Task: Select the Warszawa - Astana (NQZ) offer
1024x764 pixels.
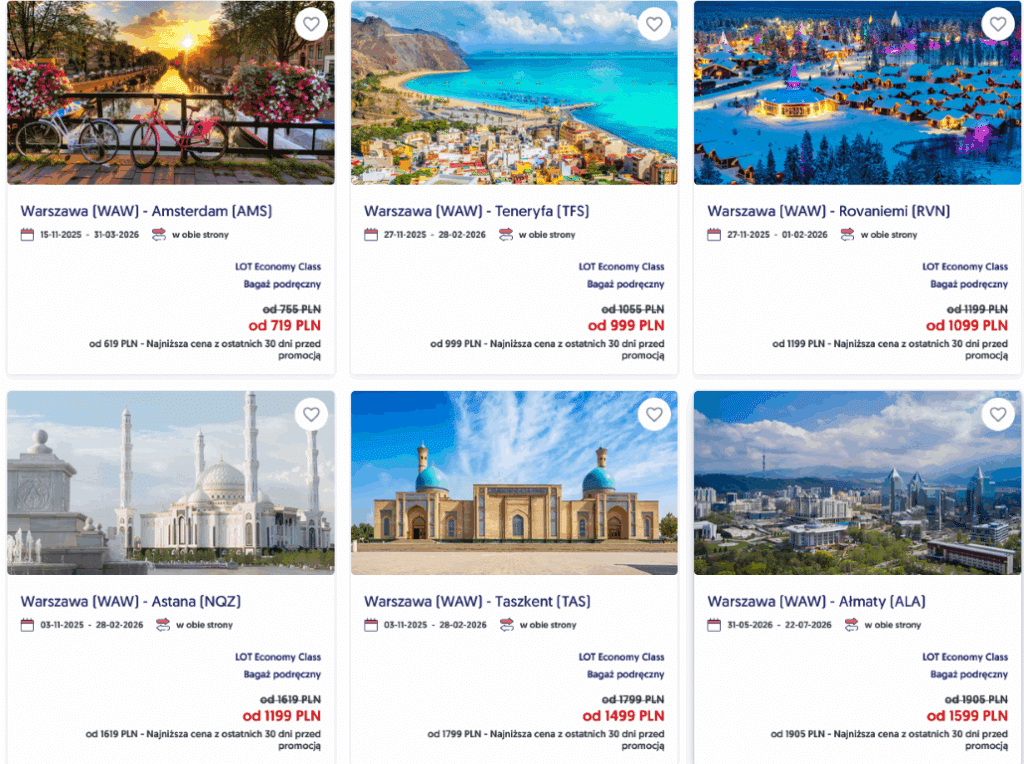Action: 130,601
